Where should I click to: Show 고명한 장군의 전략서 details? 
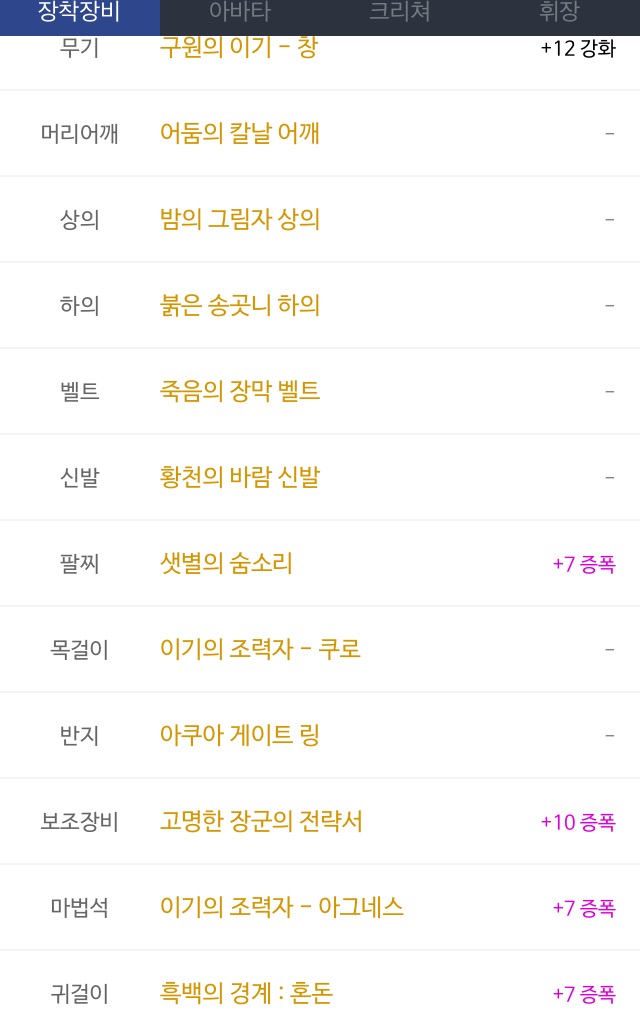261,822
